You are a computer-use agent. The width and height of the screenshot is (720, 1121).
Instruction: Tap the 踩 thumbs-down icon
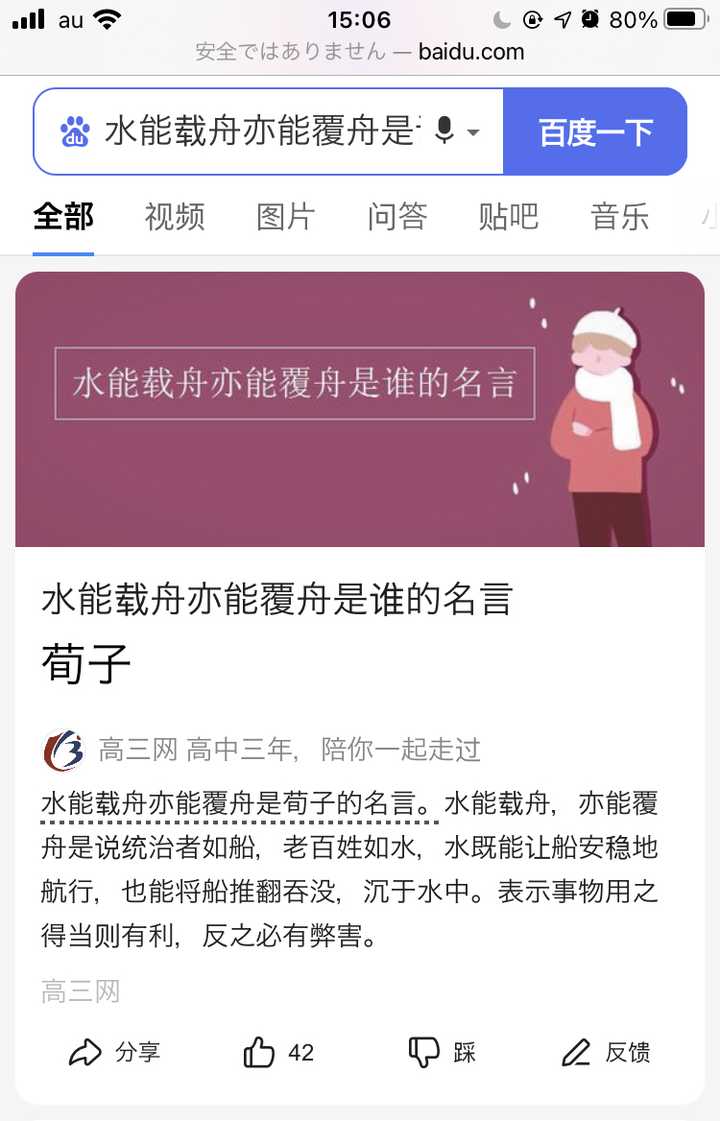427,1054
